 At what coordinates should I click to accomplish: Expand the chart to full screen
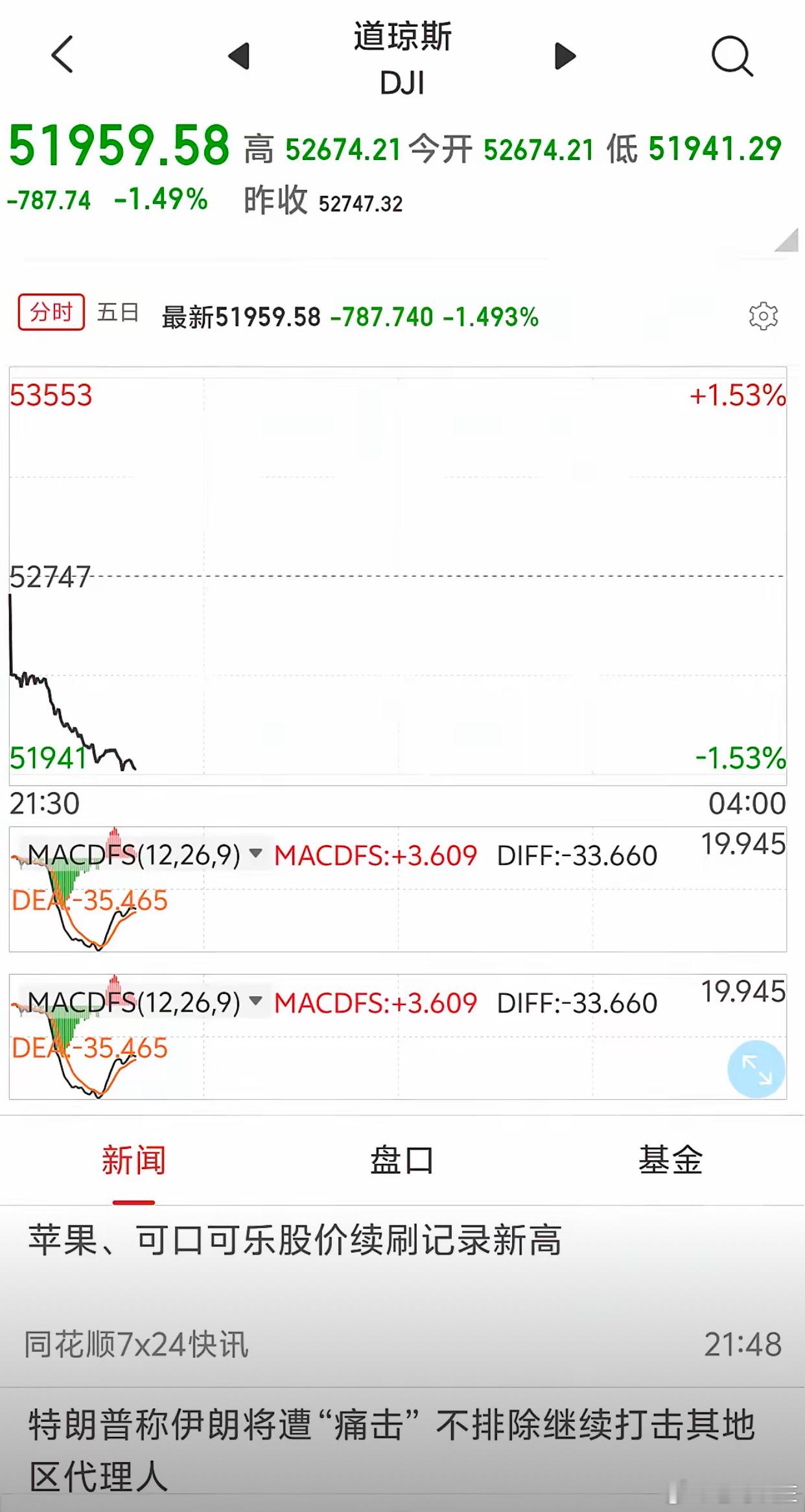click(756, 1069)
